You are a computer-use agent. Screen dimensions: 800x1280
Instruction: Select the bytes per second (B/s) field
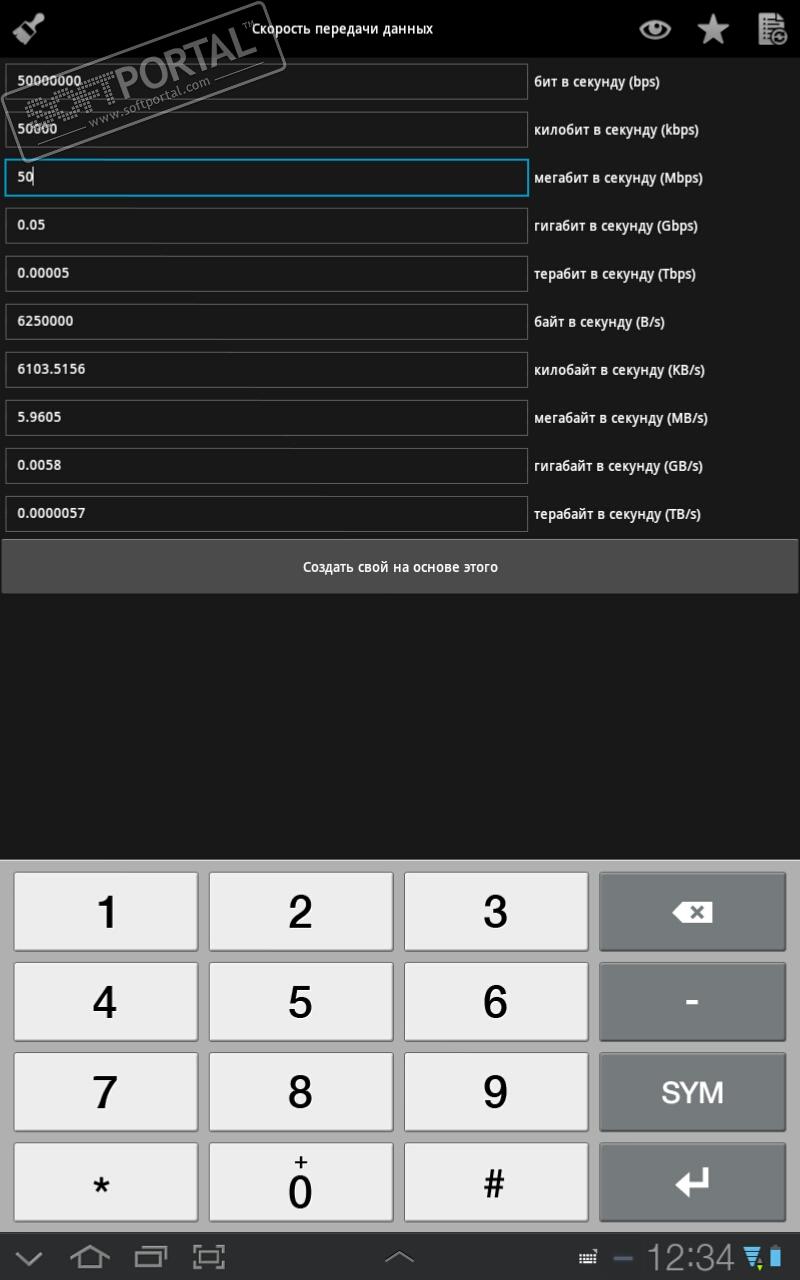[x=266, y=321]
